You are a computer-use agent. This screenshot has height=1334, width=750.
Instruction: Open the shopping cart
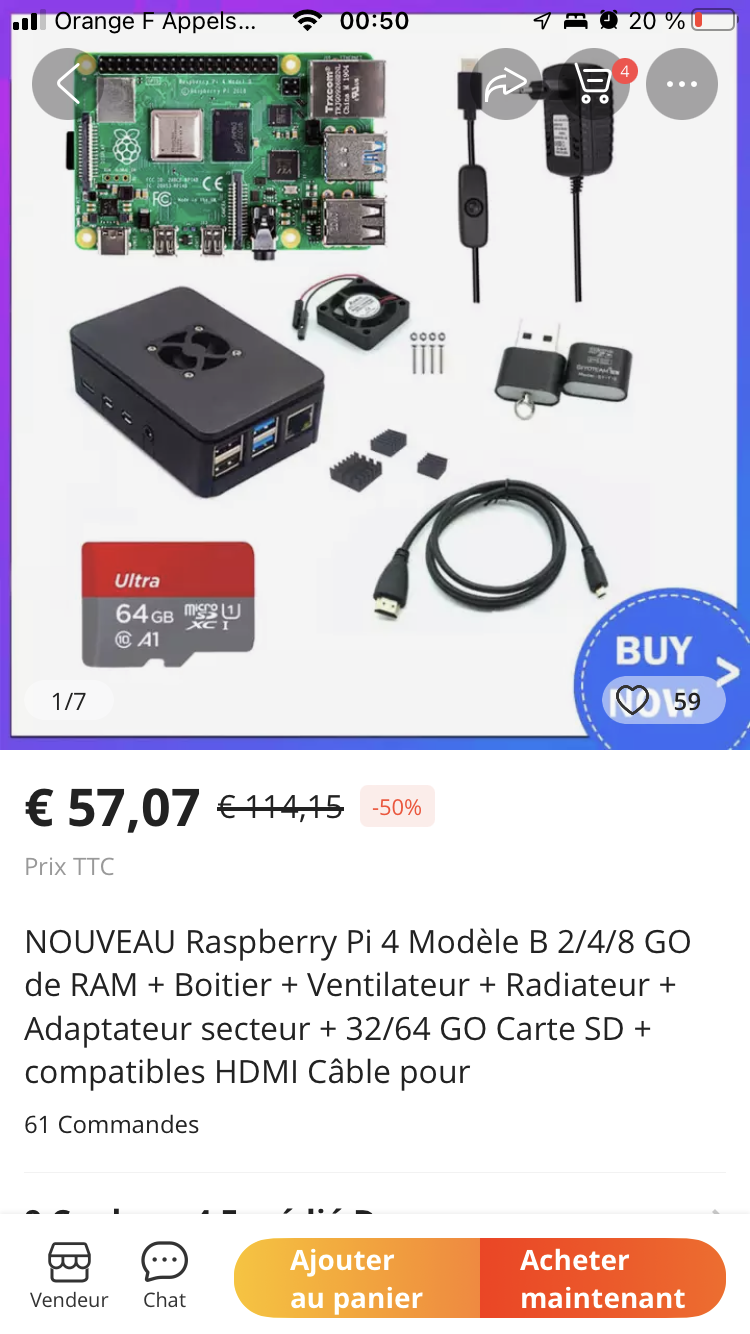coord(596,85)
